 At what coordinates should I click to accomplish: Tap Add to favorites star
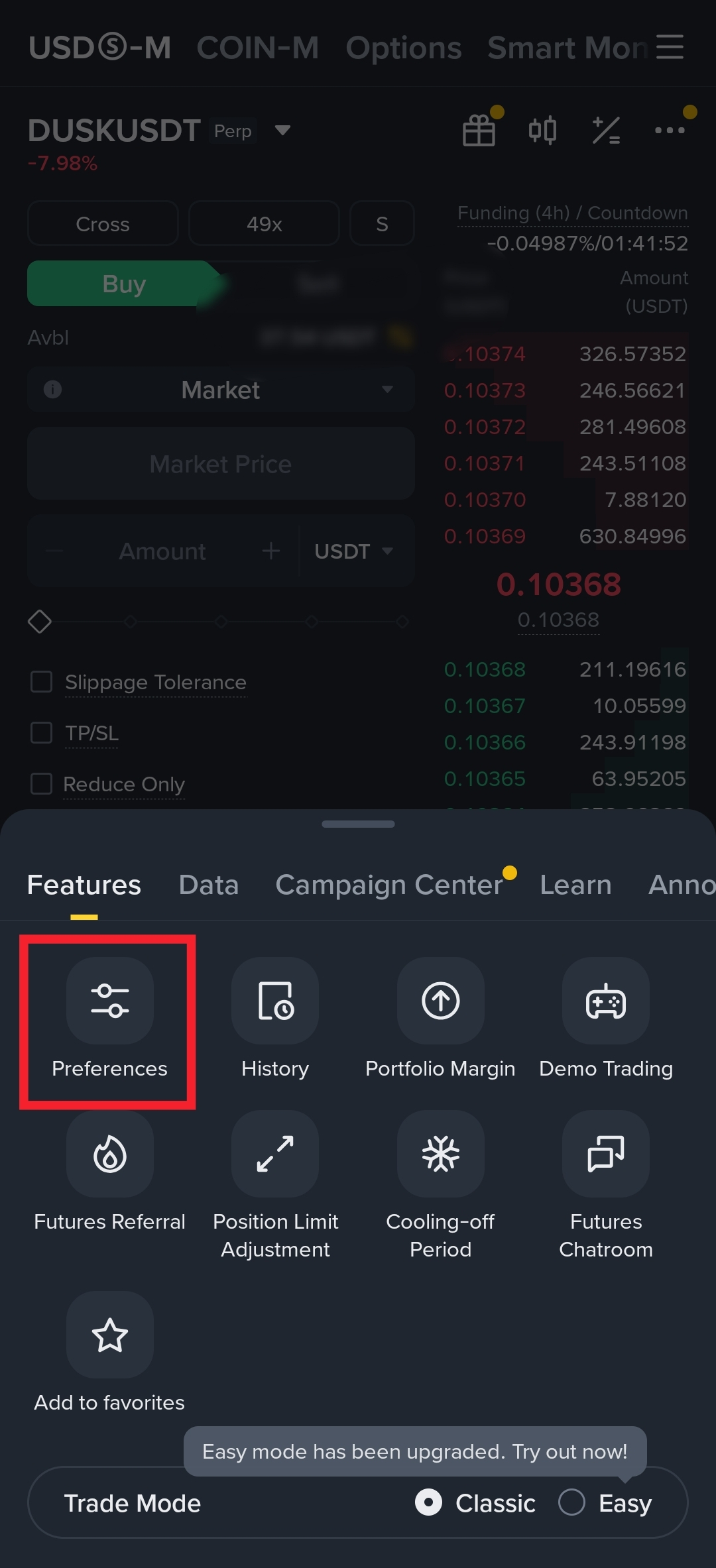[x=110, y=1335]
